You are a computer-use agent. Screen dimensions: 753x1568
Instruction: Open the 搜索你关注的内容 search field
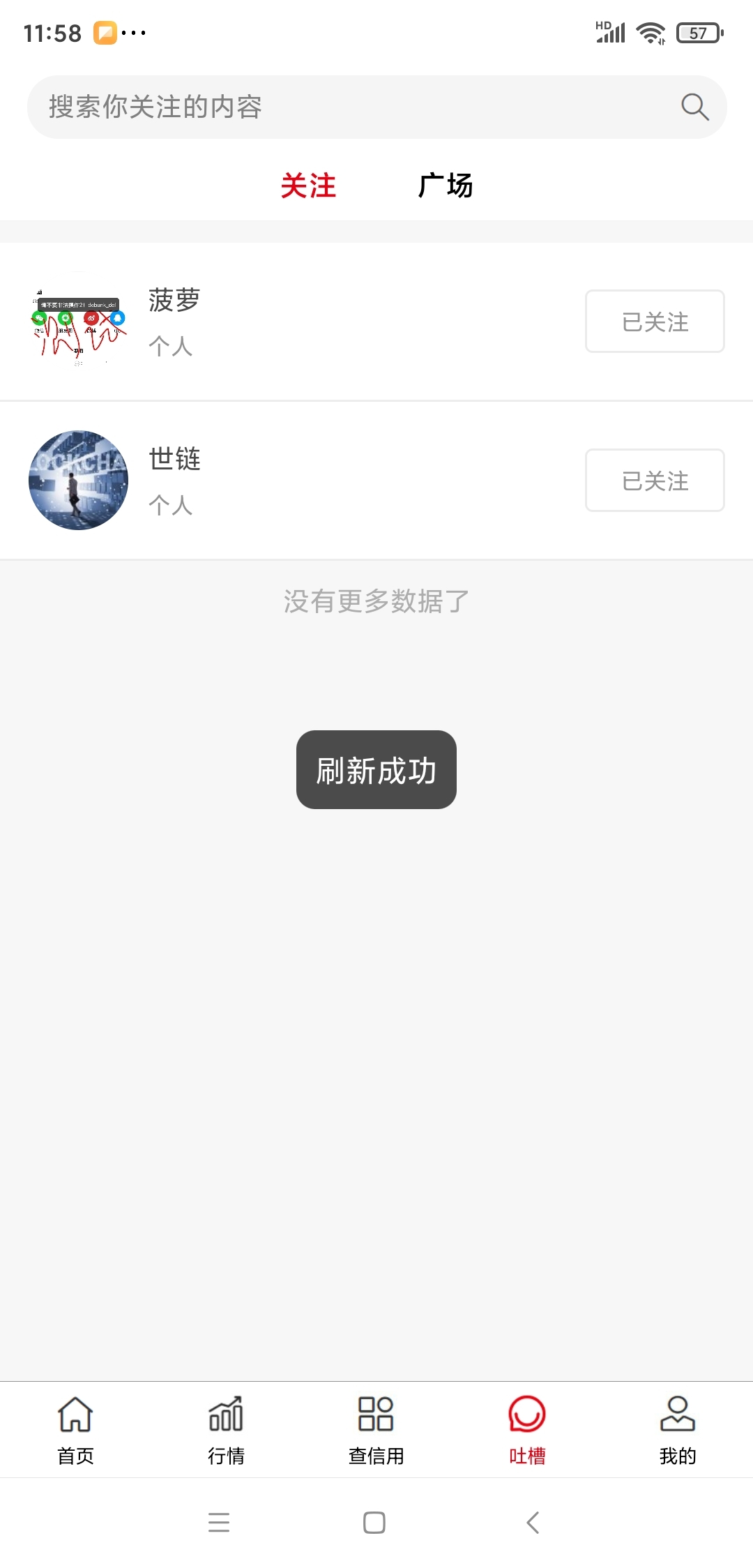(x=349, y=107)
